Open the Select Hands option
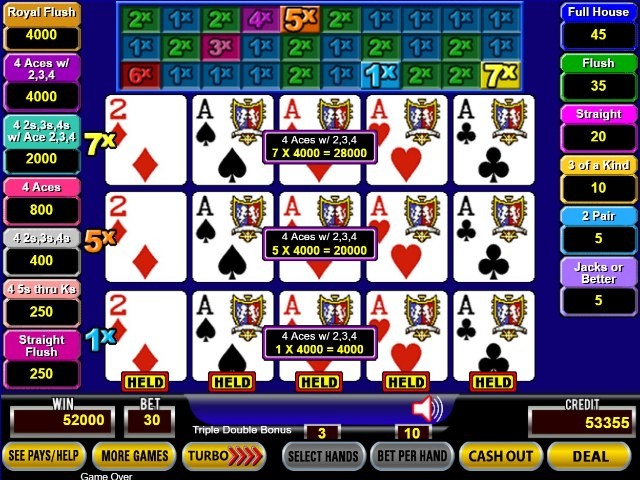The height and width of the screenshot is (480, 640). point(323,455)
